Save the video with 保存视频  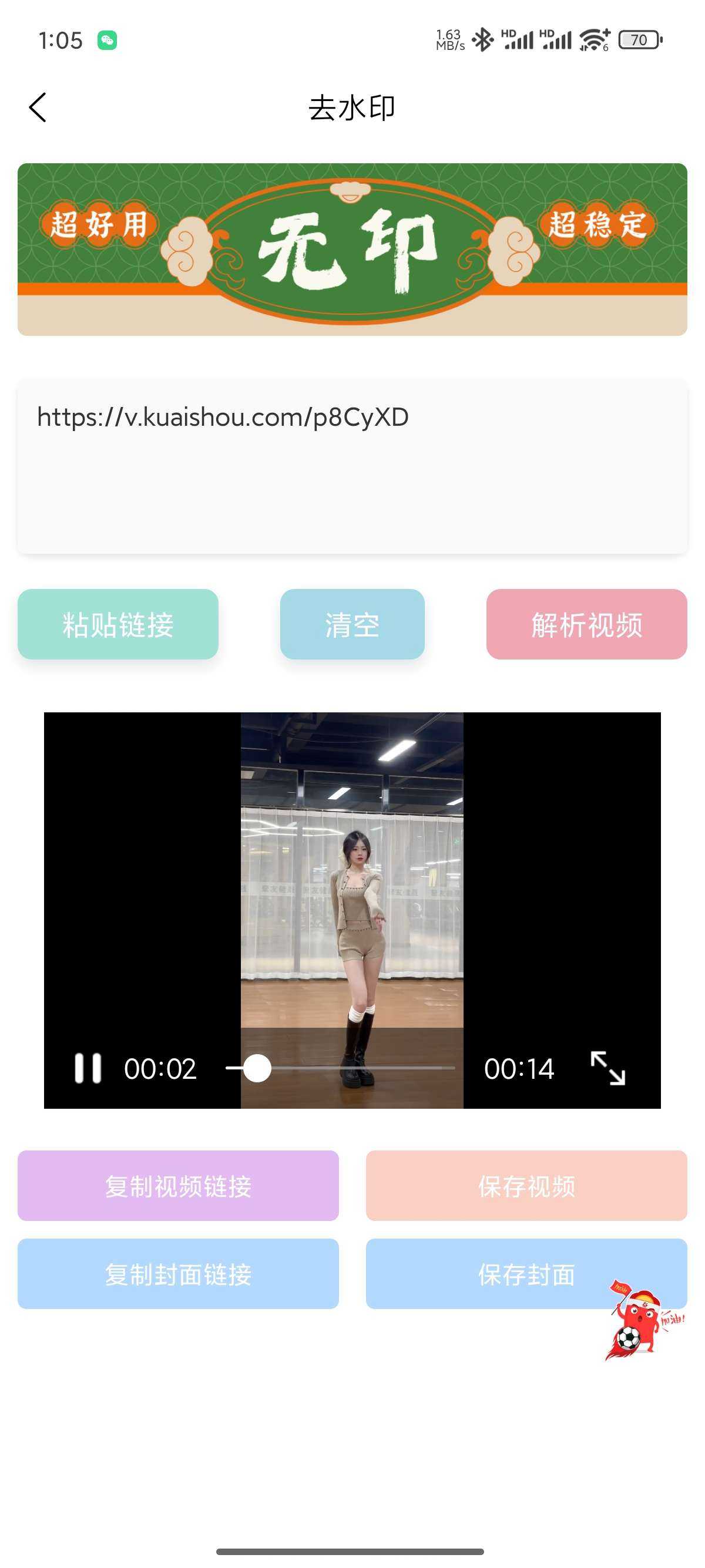coord(526,1186)
